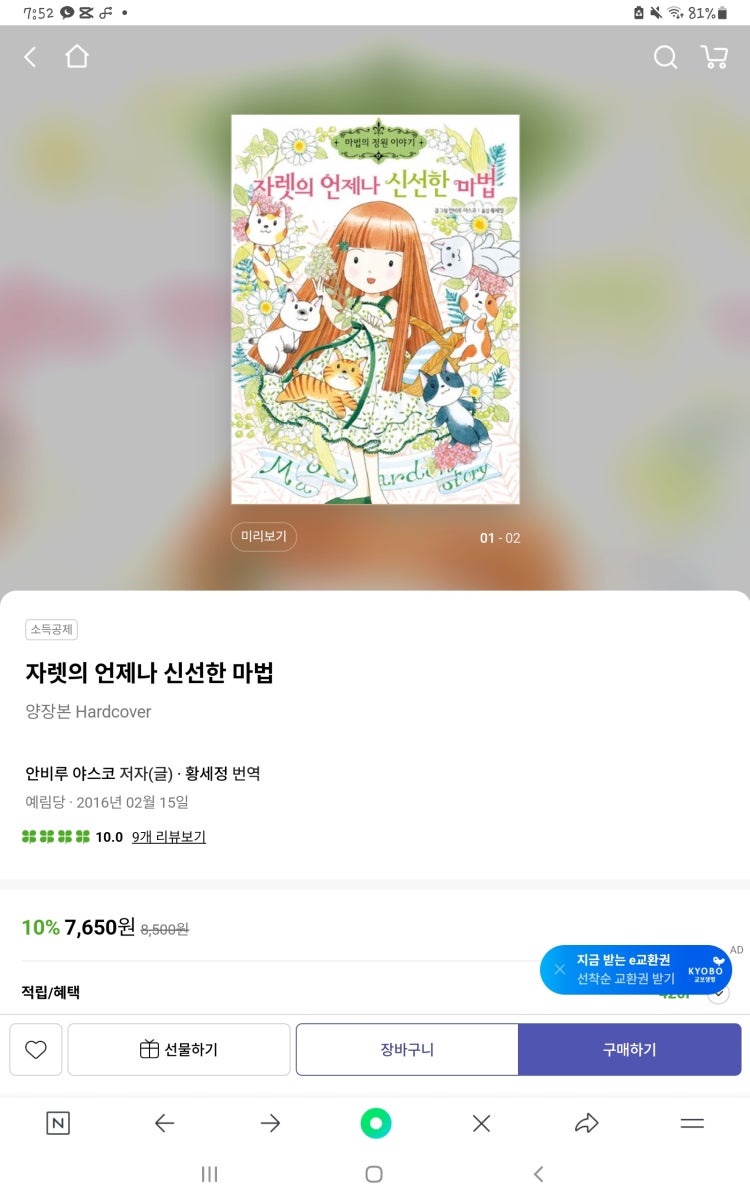Open the 9개 리뷰보기 link
The image size is (750, 1200).
coord(168,837)
